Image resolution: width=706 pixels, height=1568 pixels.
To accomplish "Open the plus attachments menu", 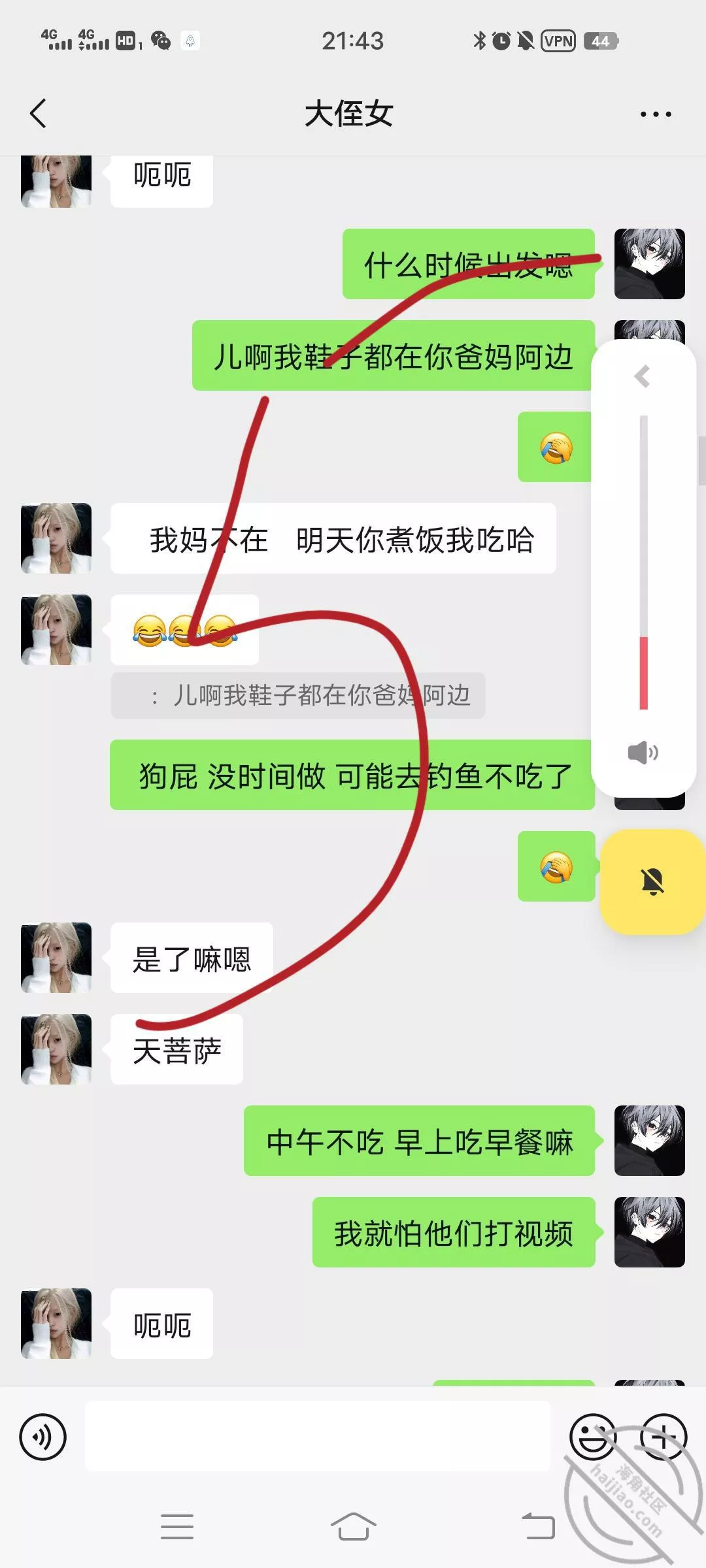I will coord(663,1437).
